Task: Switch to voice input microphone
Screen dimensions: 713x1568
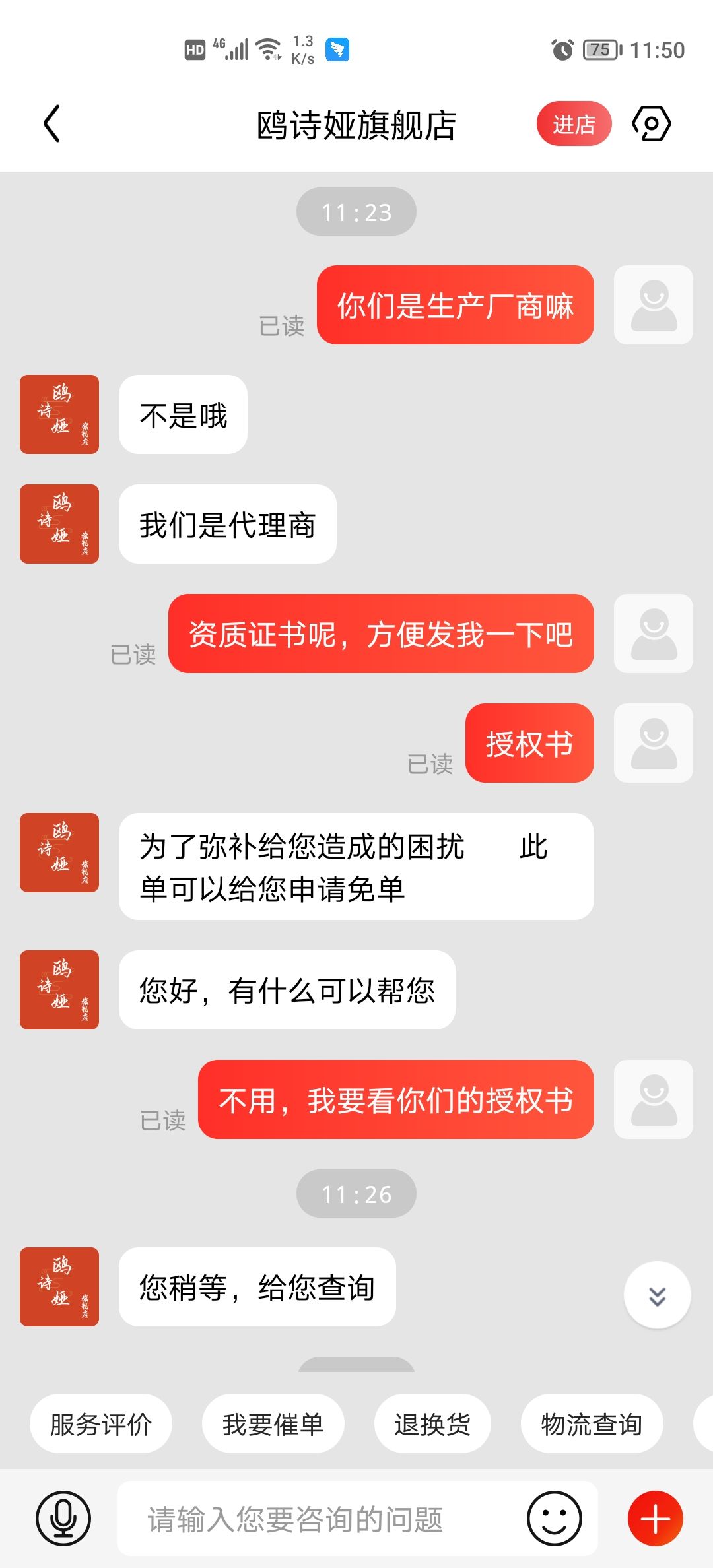Action: pos(63,1519)
